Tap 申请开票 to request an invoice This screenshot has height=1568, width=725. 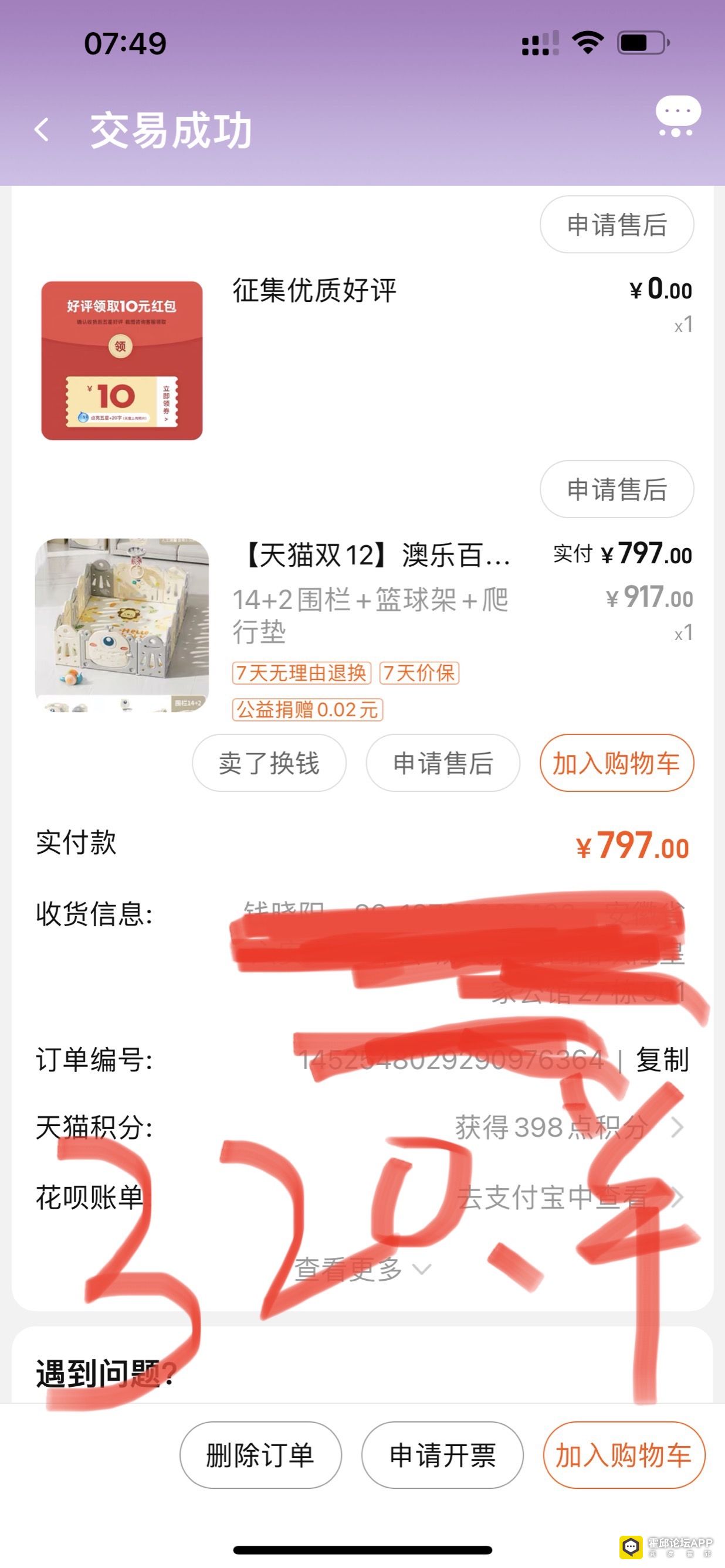click(x=442, y=1455)
